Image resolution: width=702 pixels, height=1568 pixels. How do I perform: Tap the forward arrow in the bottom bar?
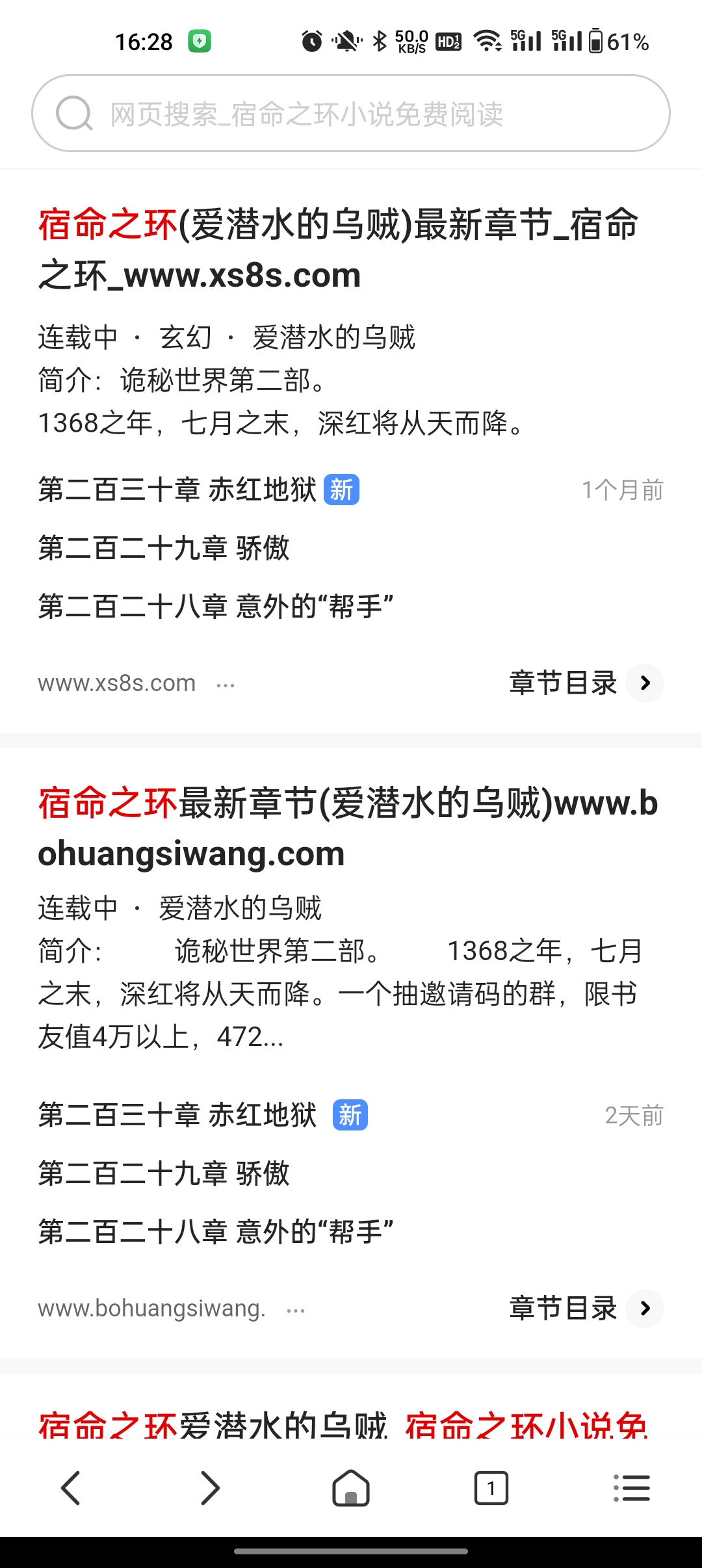click(x=211, y=1488)
